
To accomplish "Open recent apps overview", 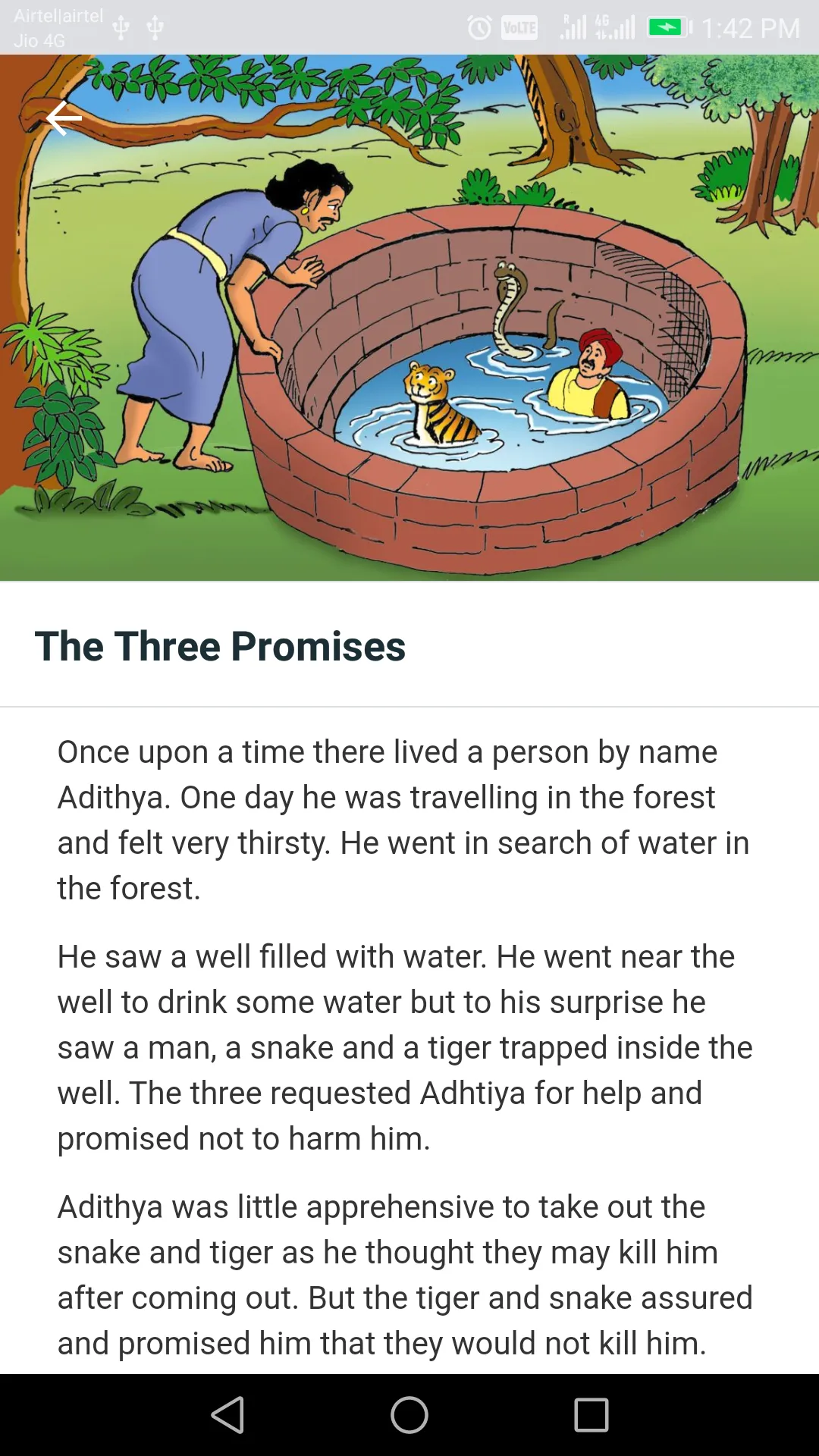I will point(591,1415).
